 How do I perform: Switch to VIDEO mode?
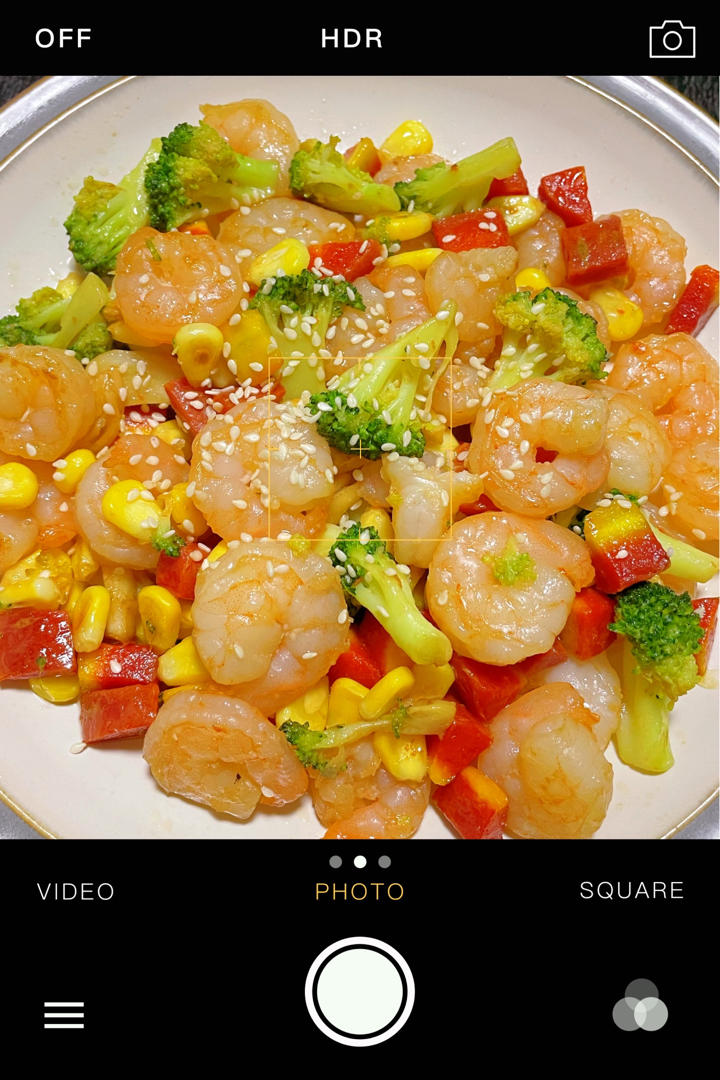(x=76, y=891)
